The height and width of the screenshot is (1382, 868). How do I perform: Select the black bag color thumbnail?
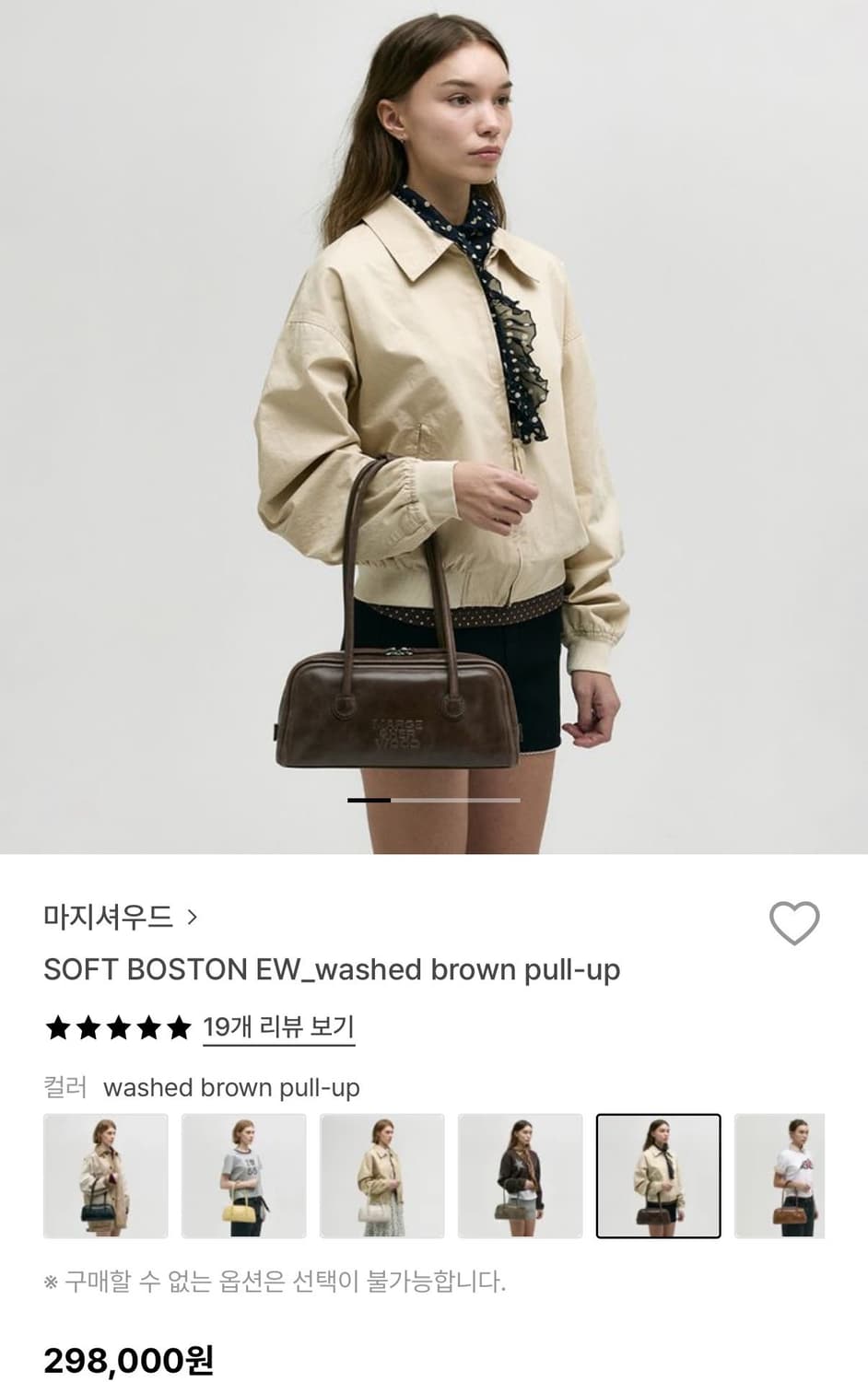[x=106, y=1176]
